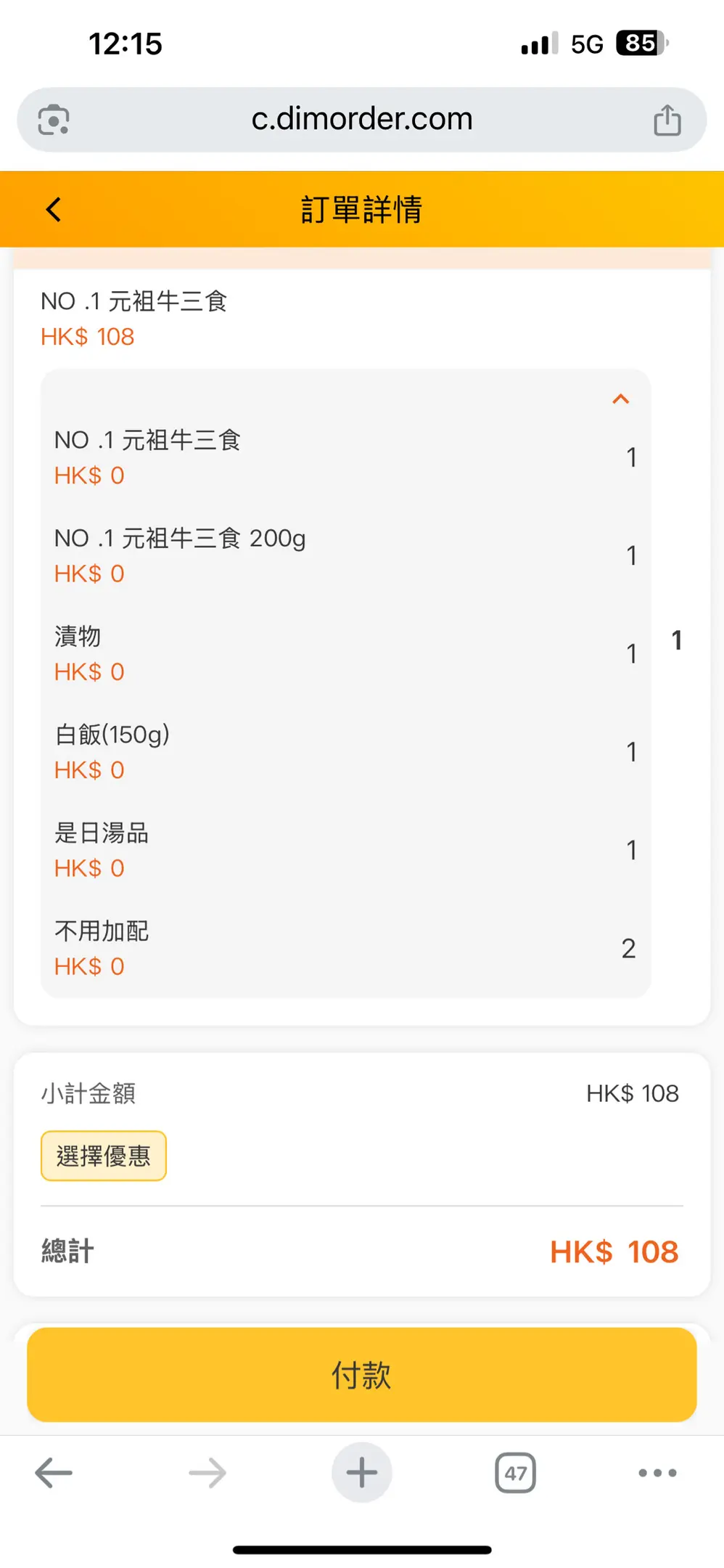This screenshot has height=1568, width=724.
Task: Go to the previous browser page
Action: click(54, 1472)
